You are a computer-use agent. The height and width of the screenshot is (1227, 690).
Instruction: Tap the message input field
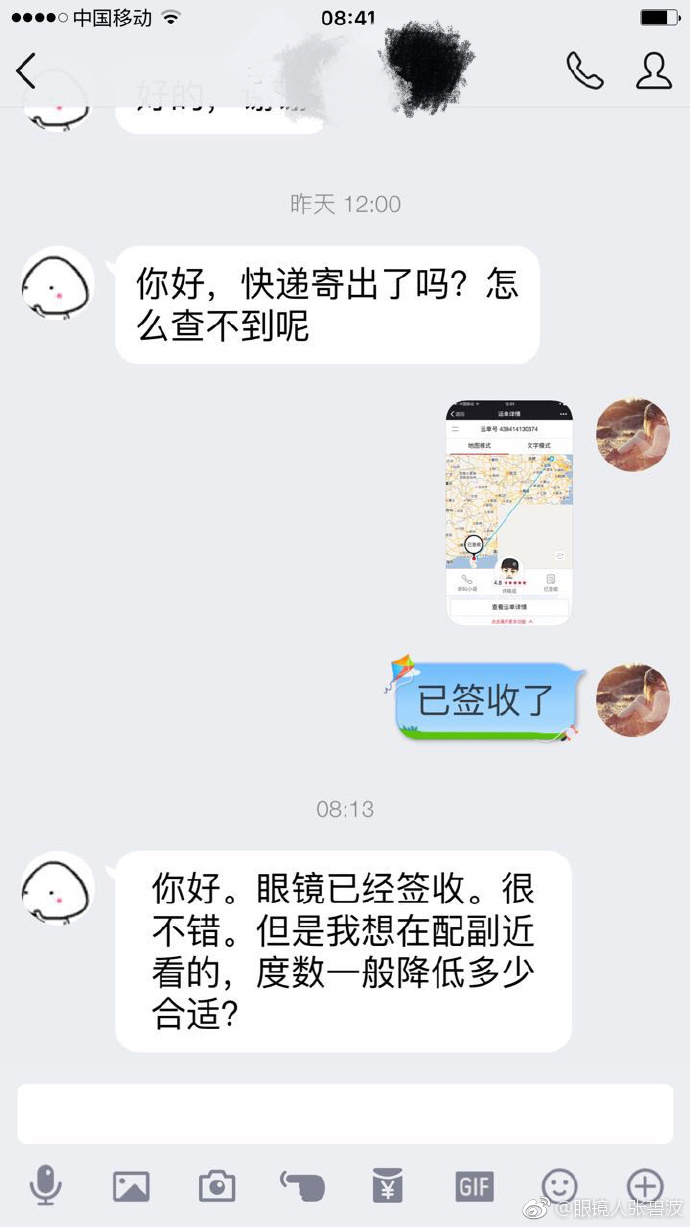(x=345, y=1113)
